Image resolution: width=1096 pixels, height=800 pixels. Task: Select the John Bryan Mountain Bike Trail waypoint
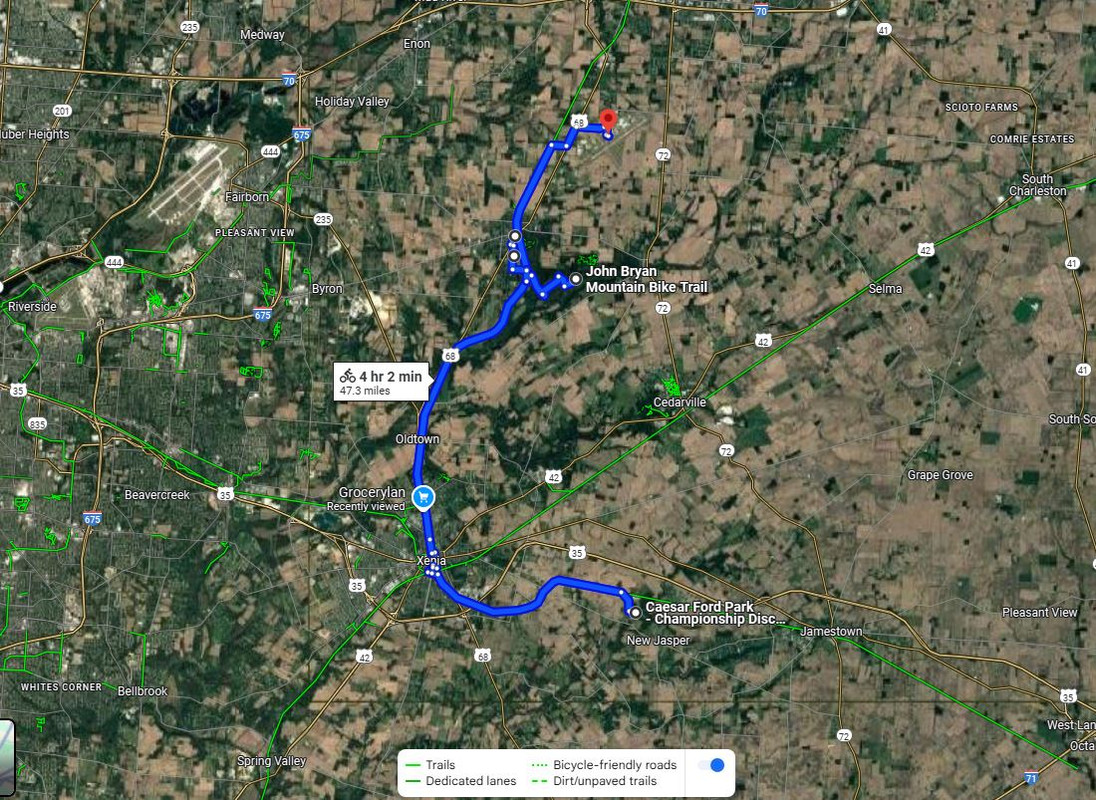(x=576, y=279)
